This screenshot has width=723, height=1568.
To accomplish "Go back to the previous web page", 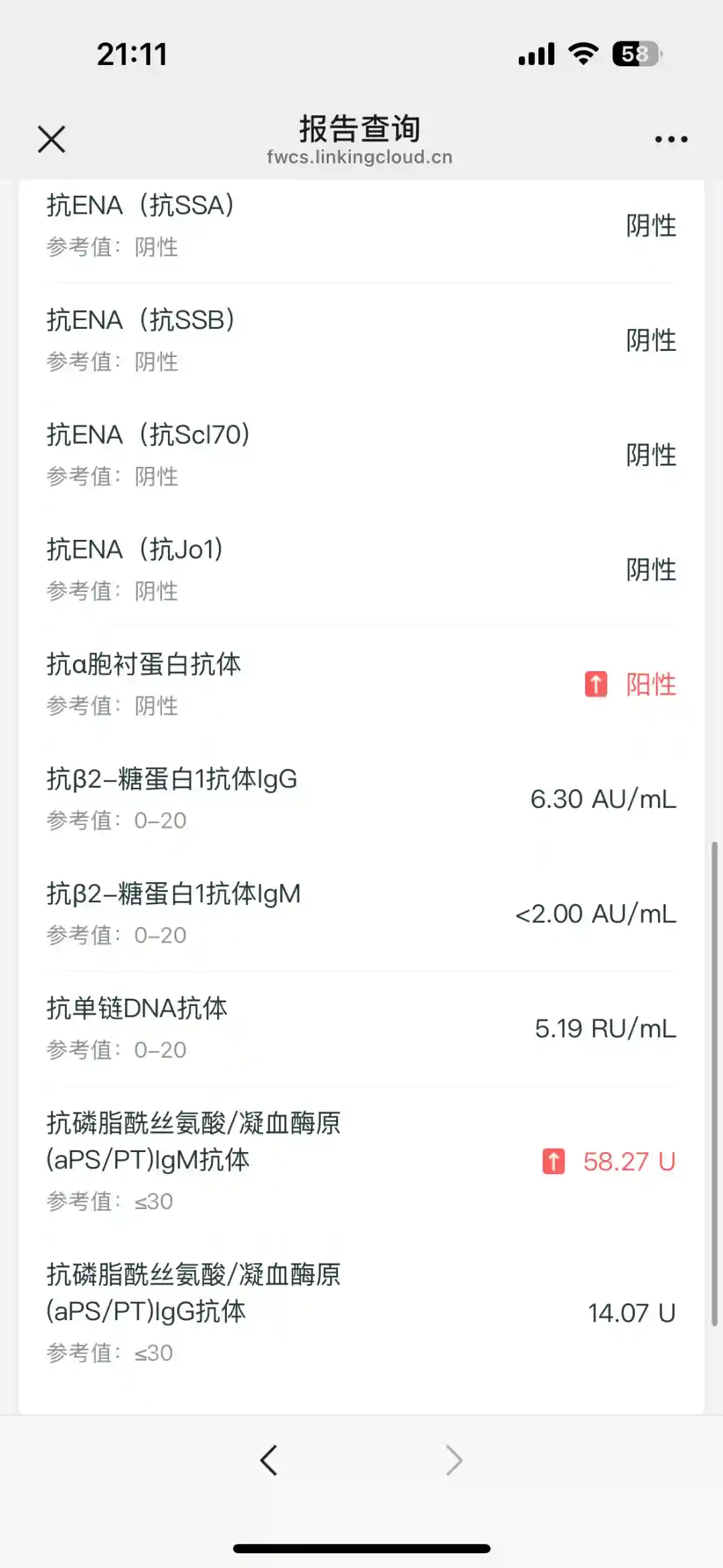I will pos(268,1460).
